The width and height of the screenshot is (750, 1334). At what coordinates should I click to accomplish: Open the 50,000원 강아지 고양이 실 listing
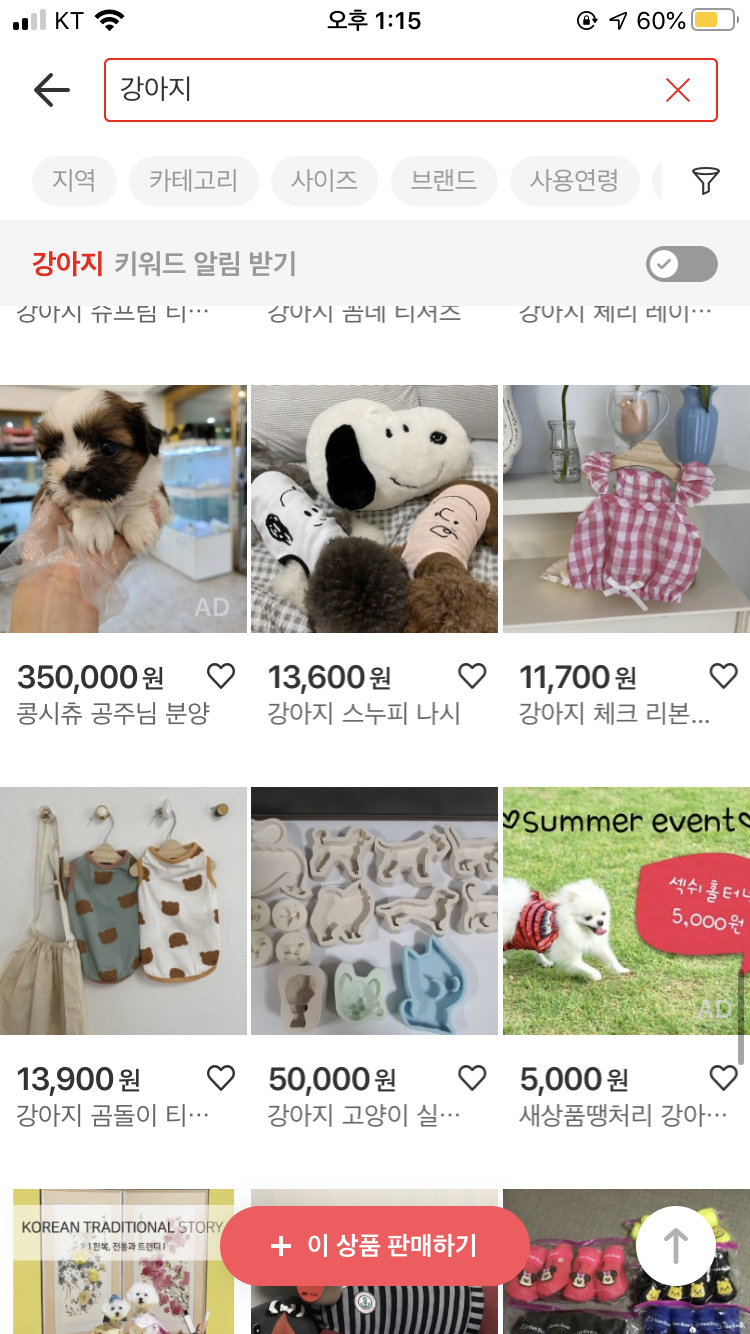(374, 910)
